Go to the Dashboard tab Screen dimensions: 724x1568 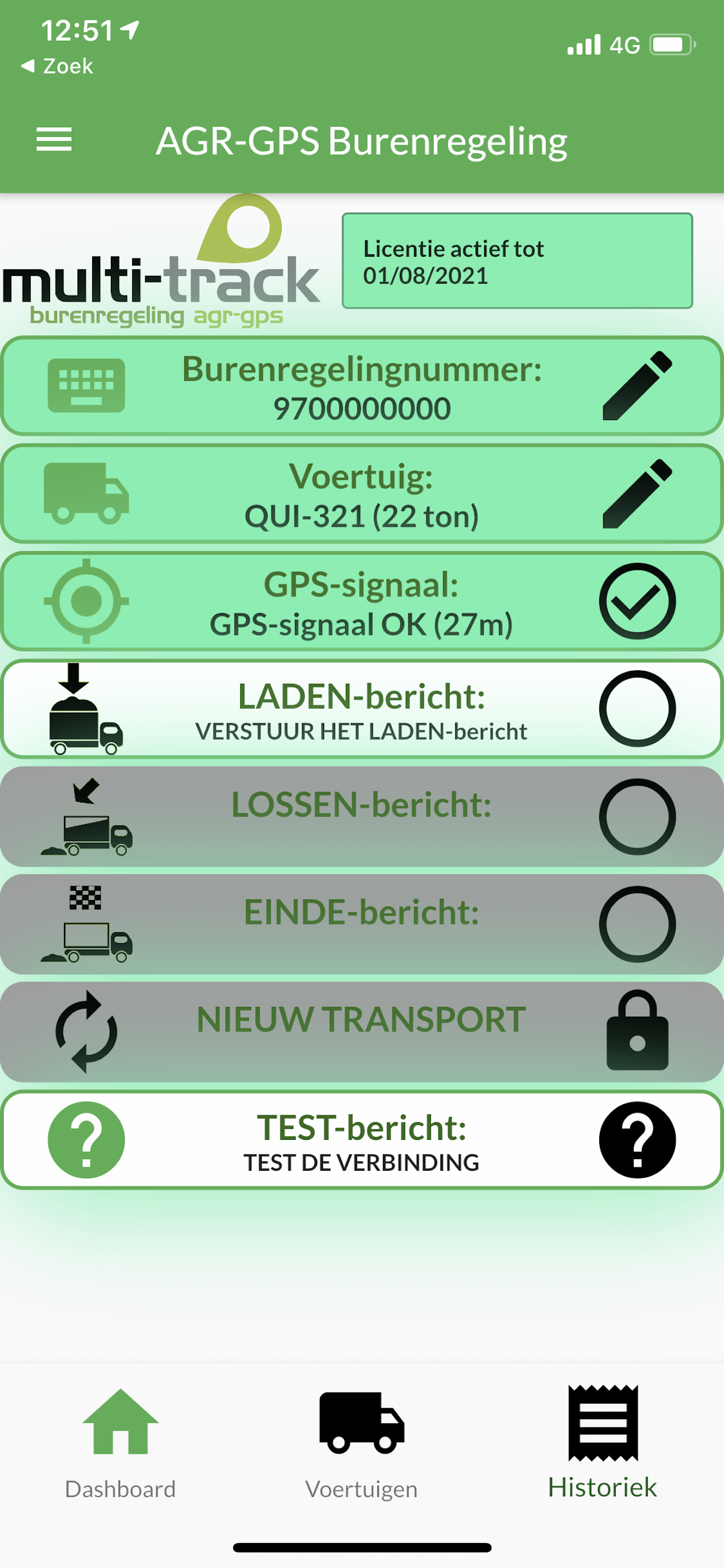tap(121, 1443)
